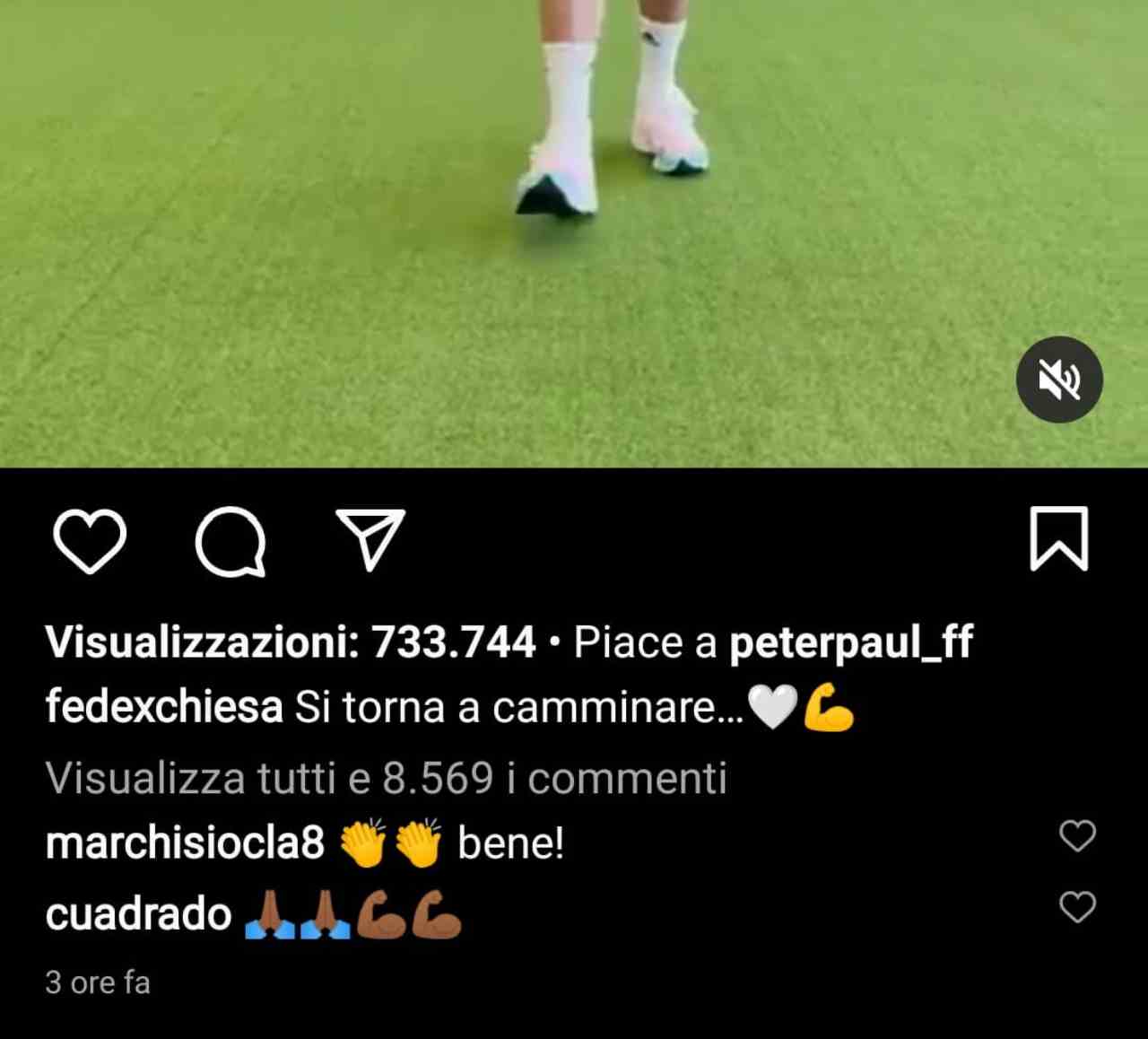
Task: View all 8.569 comments
Action: [x=386, y=778]
